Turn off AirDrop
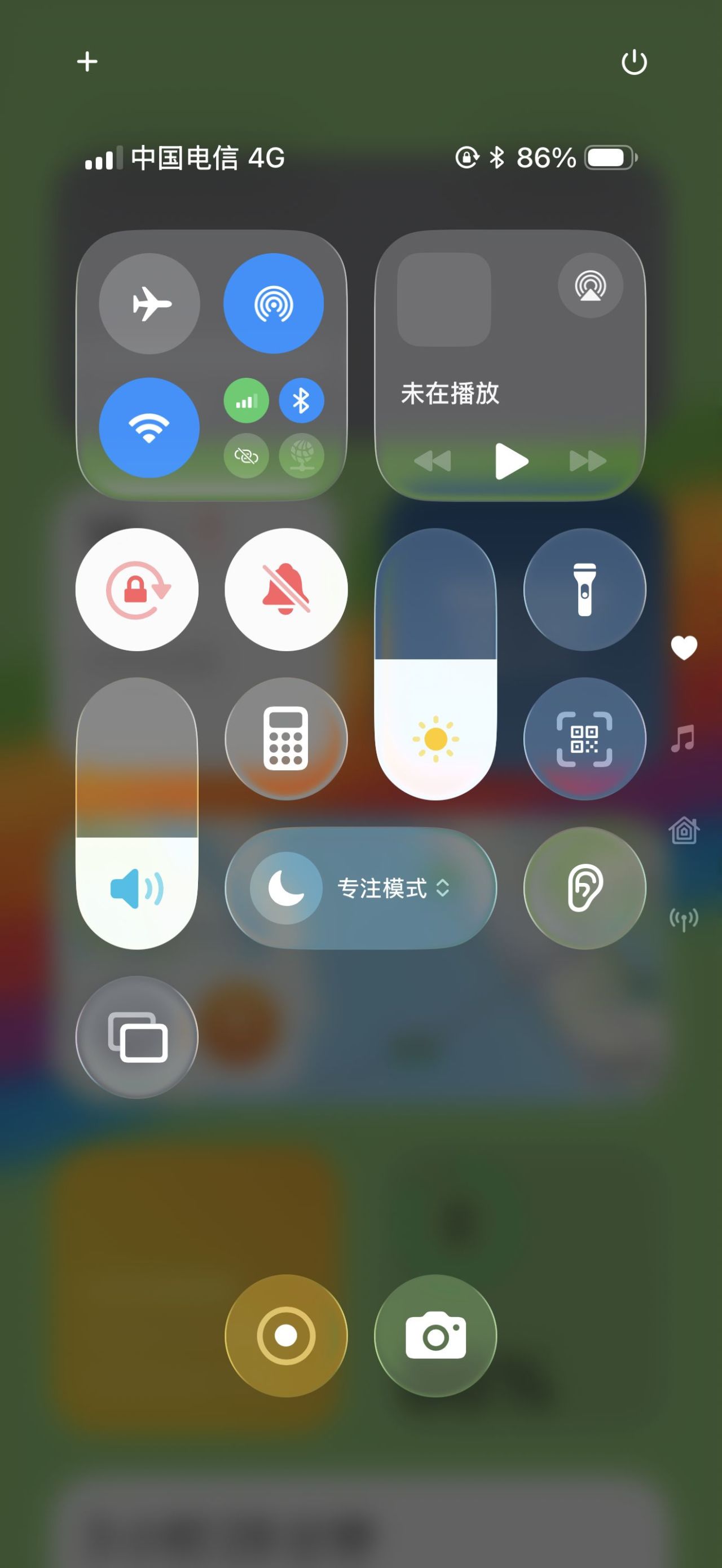This screenshot has height=1568, width=722. (x=274, y=303)
